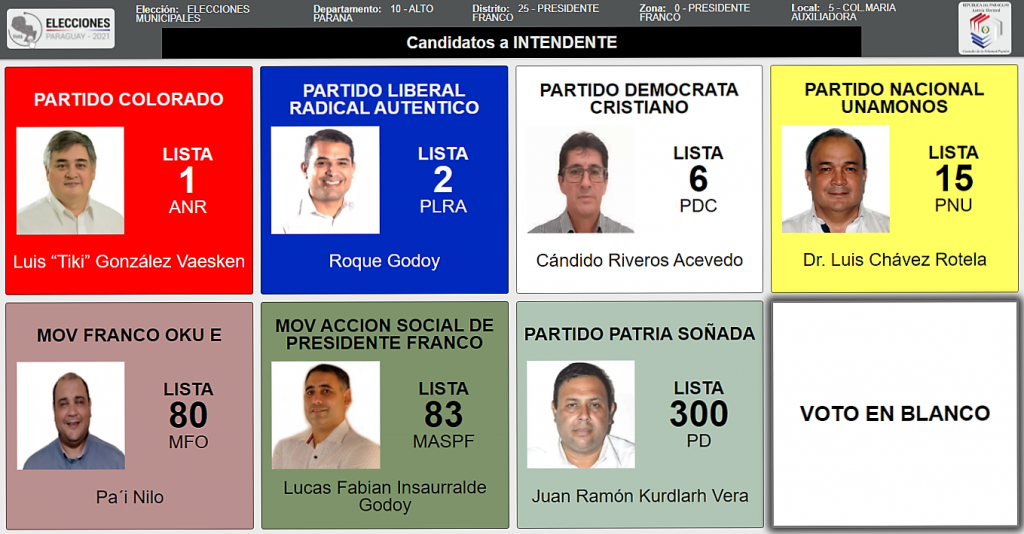Select Juan Ramón Kurdlarh Vera, Lista 300
This screenshot has width=1024, height=534.
click(639, 415)
